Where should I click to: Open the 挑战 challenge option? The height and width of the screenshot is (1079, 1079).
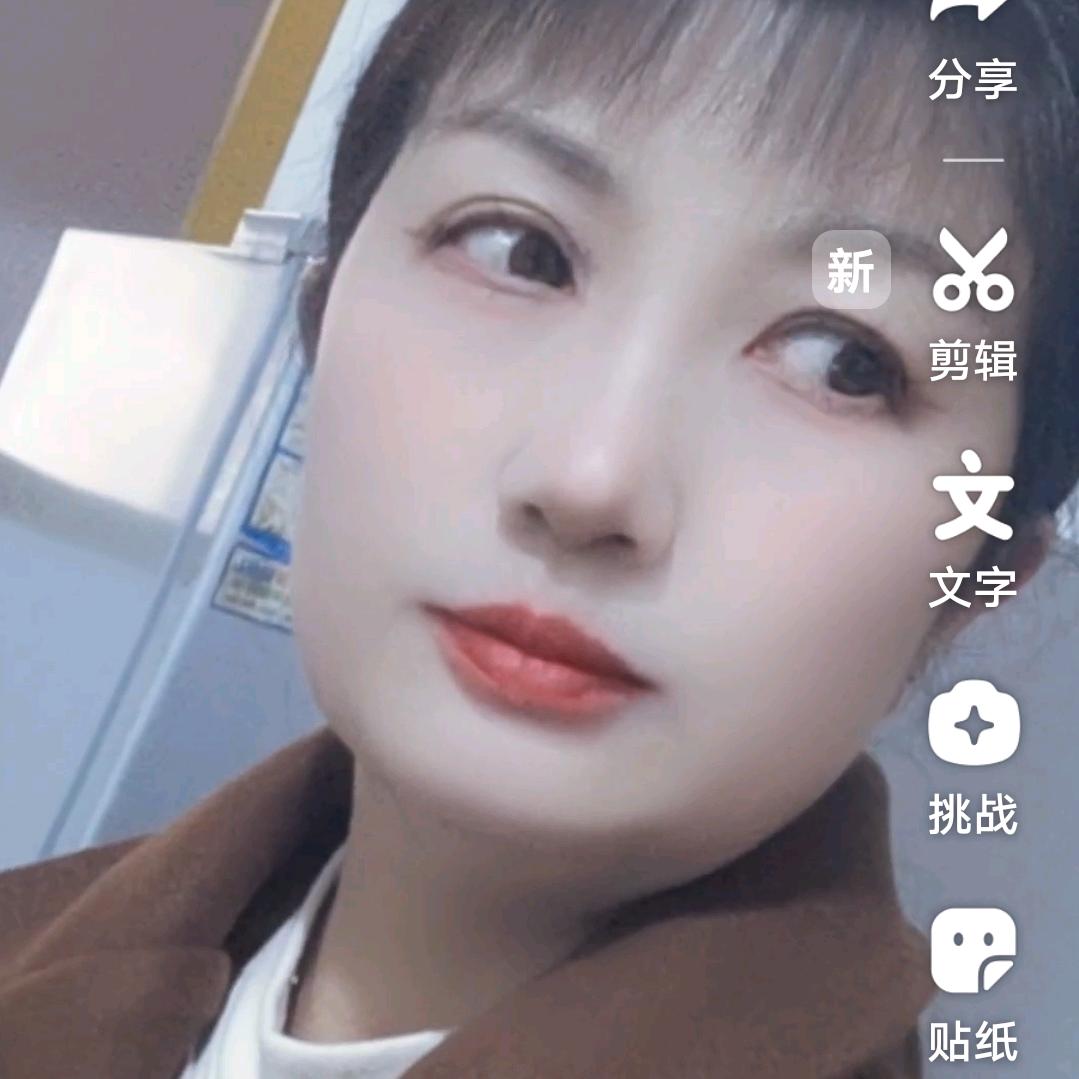[x=972, y=727]
